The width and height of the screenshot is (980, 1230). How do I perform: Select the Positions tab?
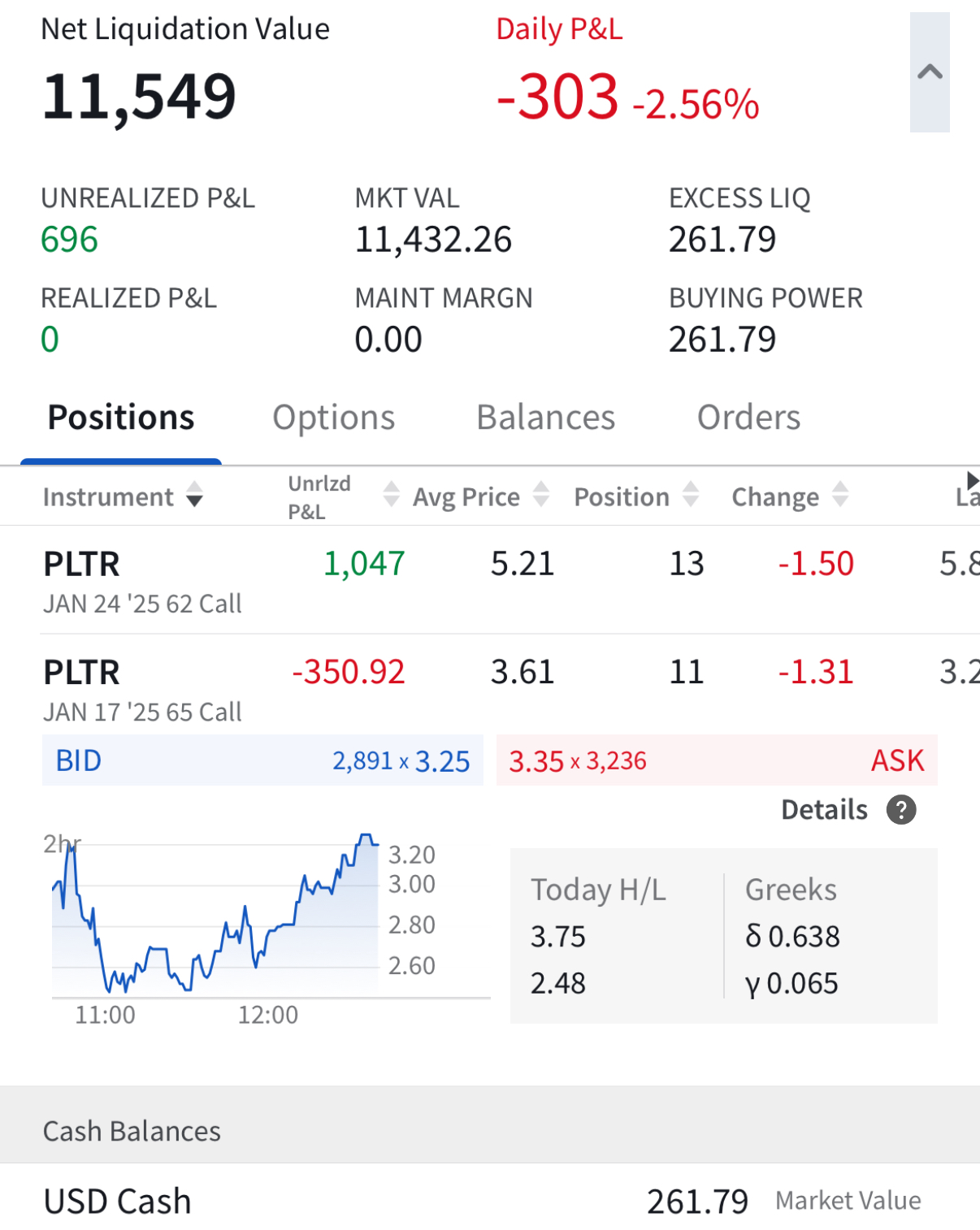[121, 418]
